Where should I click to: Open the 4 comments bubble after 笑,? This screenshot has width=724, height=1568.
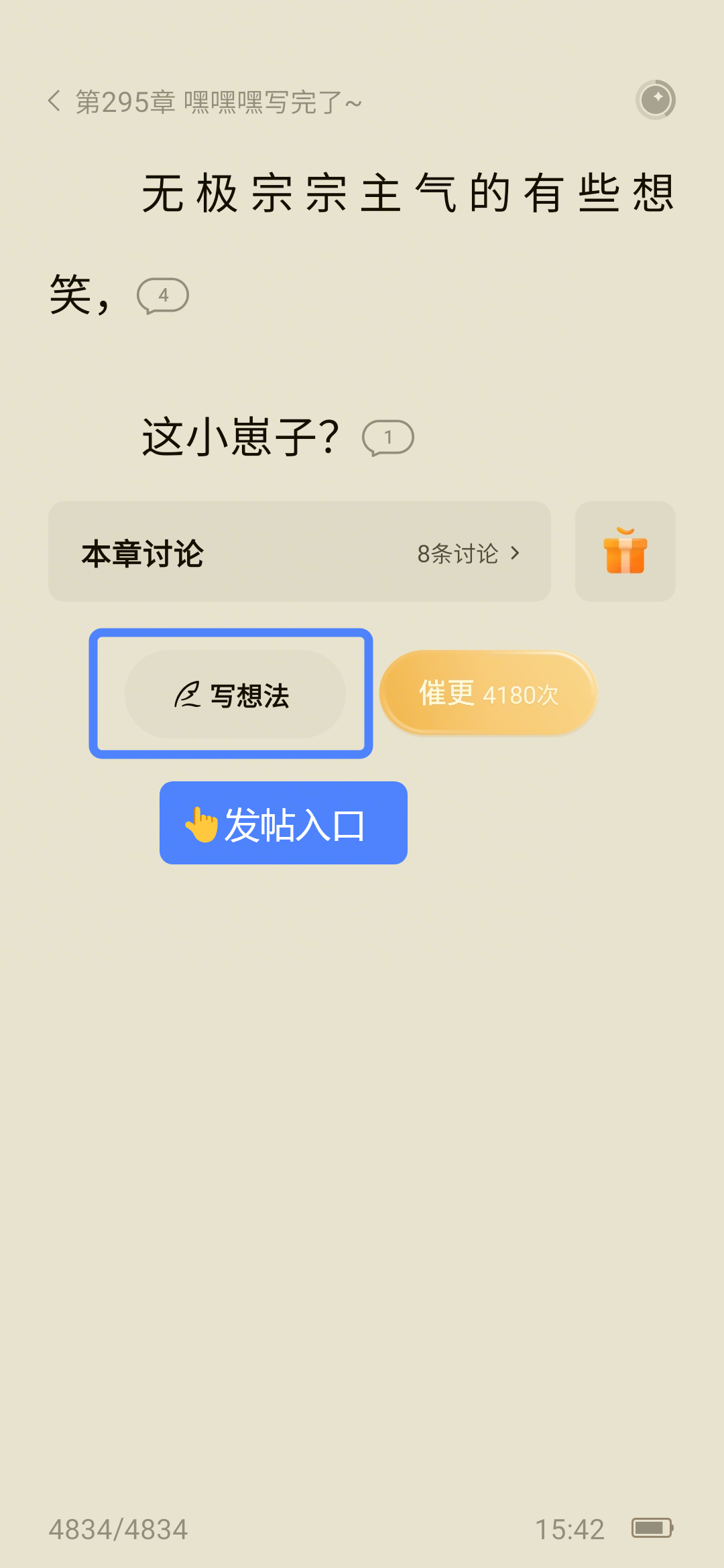[x=163, y=296]
